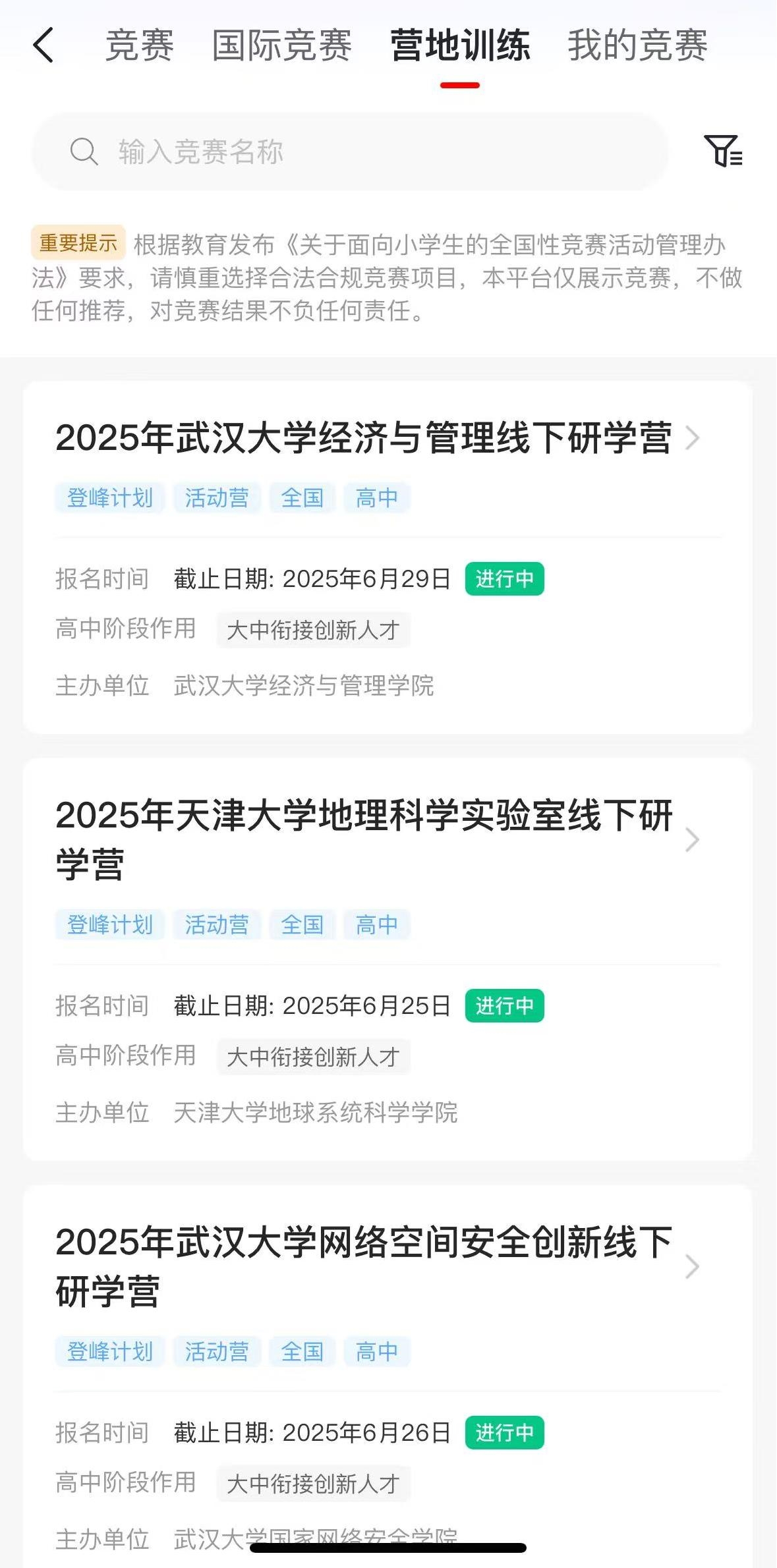Select the 活动营 tag on first camp

[217, 497]
